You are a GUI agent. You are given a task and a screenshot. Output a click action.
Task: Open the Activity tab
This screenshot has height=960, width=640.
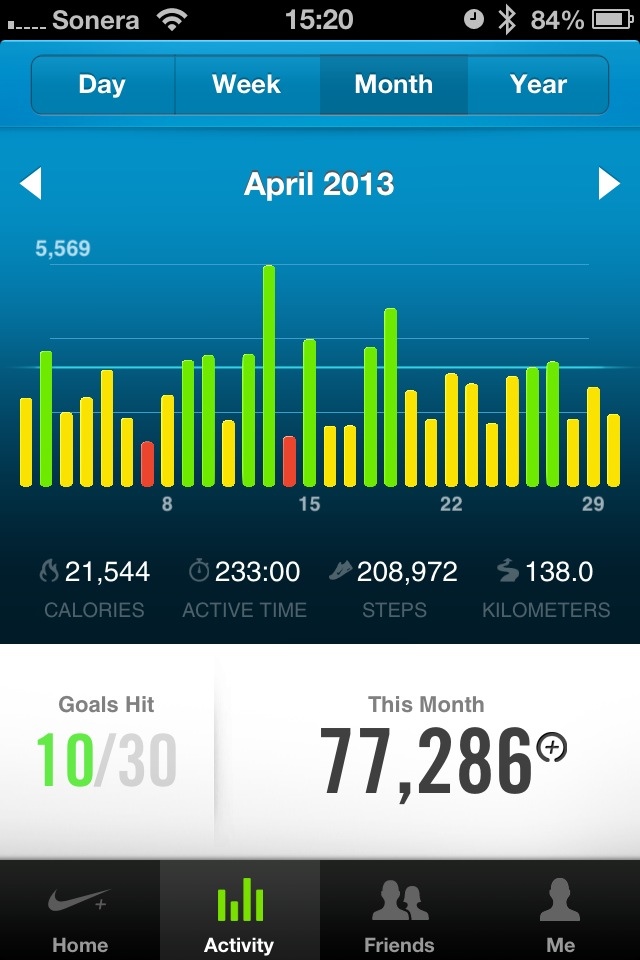tap(239, 912)
